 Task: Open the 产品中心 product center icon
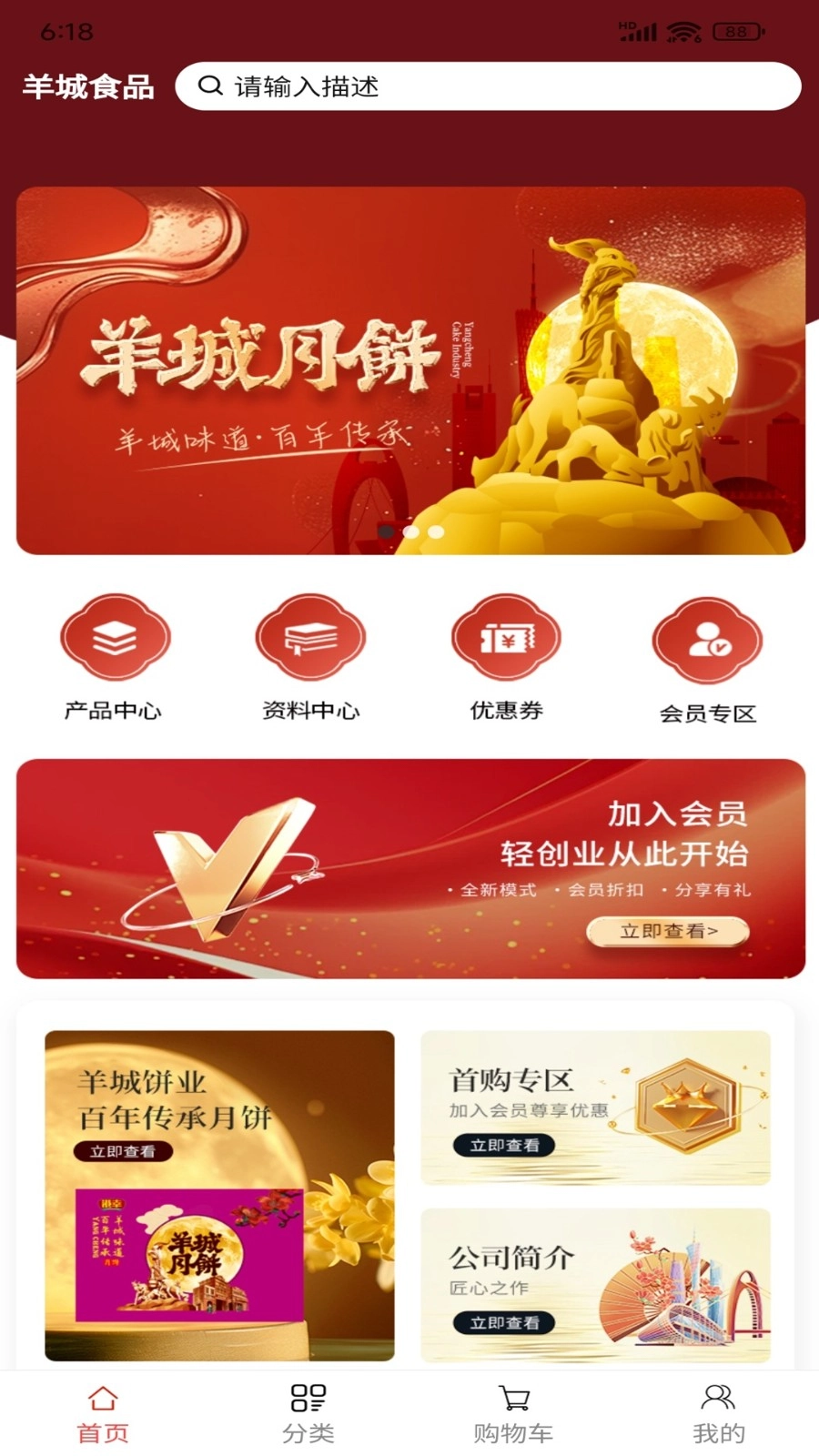tap(116, 640)
